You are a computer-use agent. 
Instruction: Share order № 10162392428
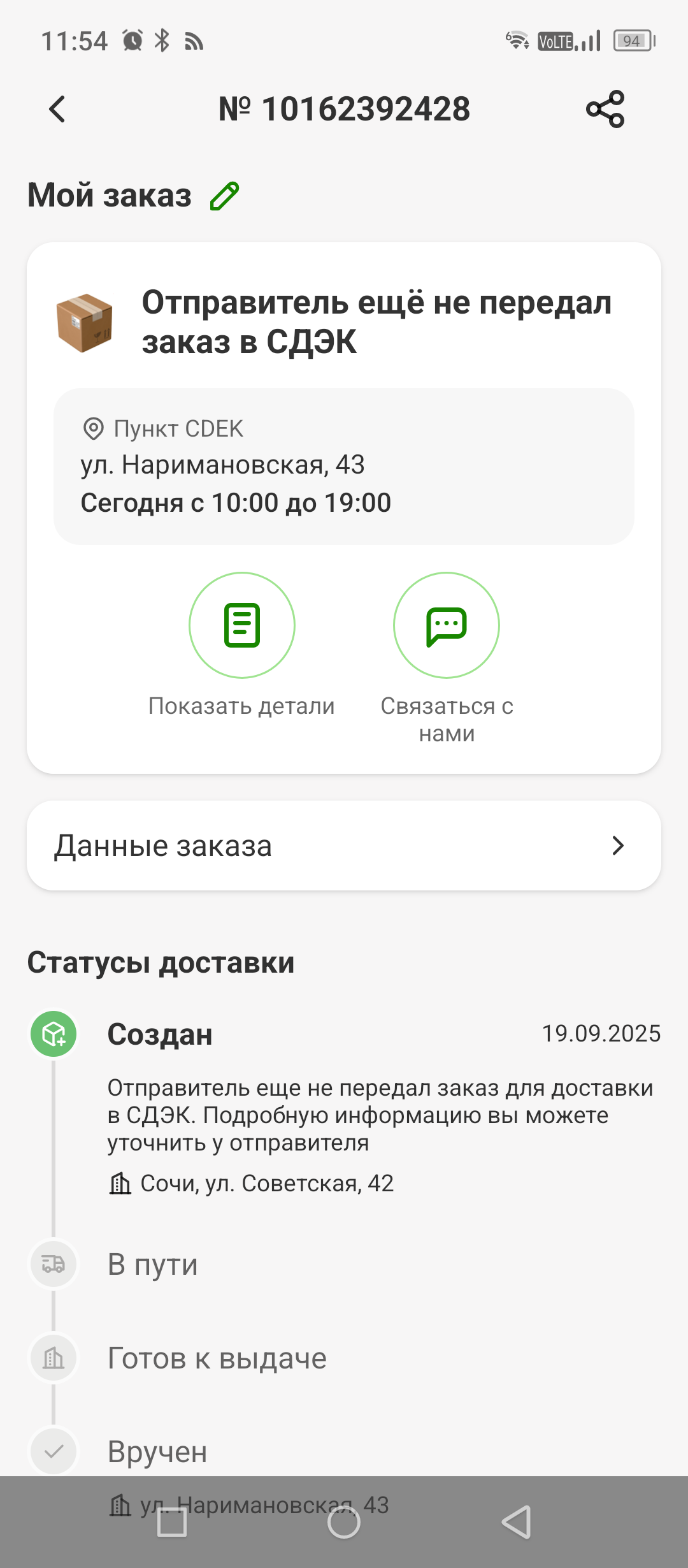(x=605, y=109)
